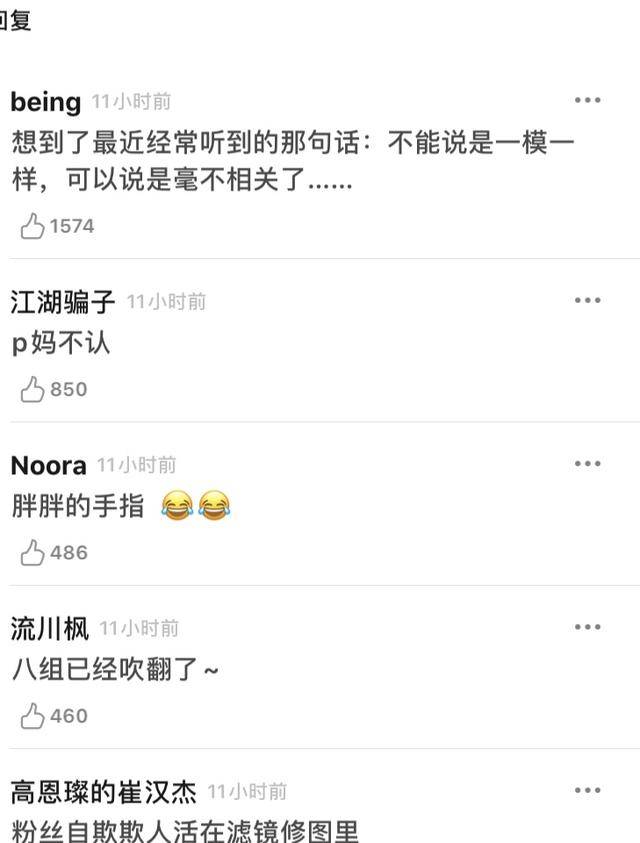Open Noora's user profile

(48, 465)
